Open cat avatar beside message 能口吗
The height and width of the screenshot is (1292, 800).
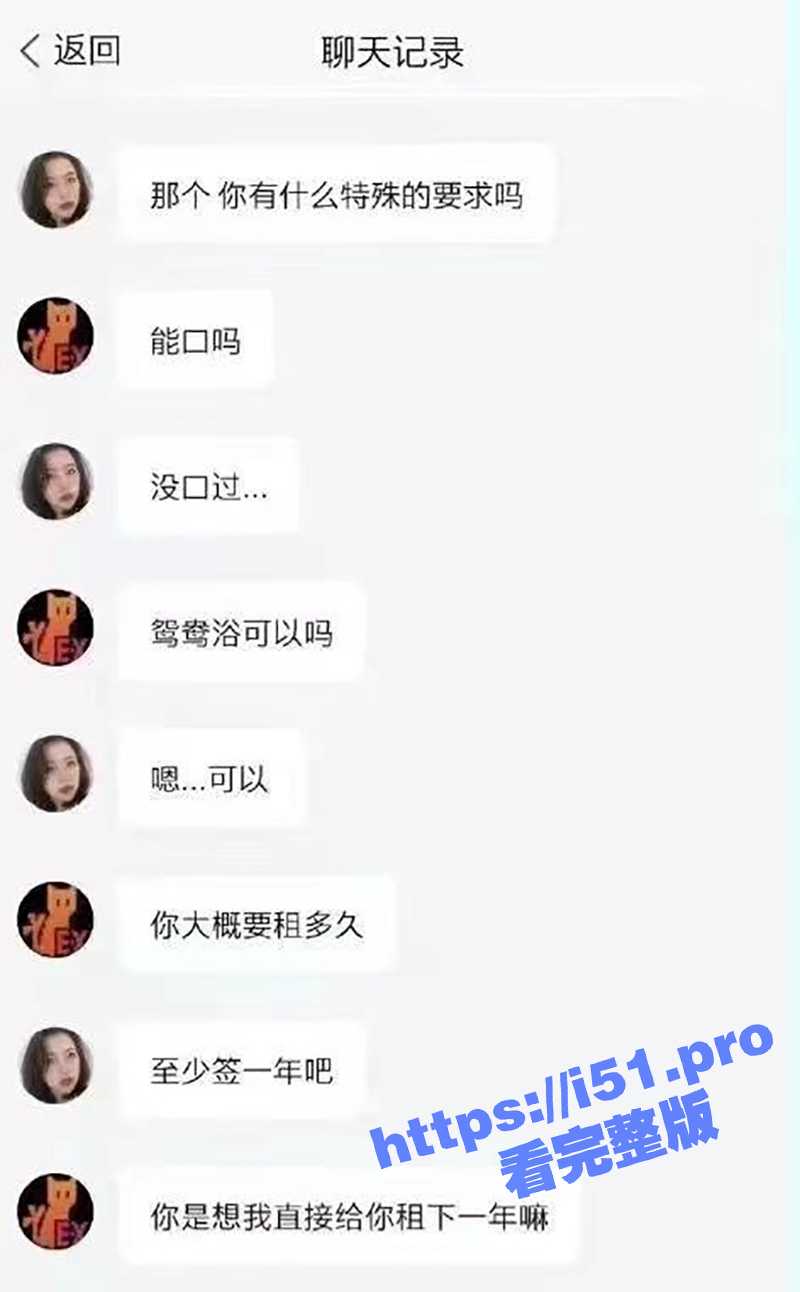coord(56,336)
